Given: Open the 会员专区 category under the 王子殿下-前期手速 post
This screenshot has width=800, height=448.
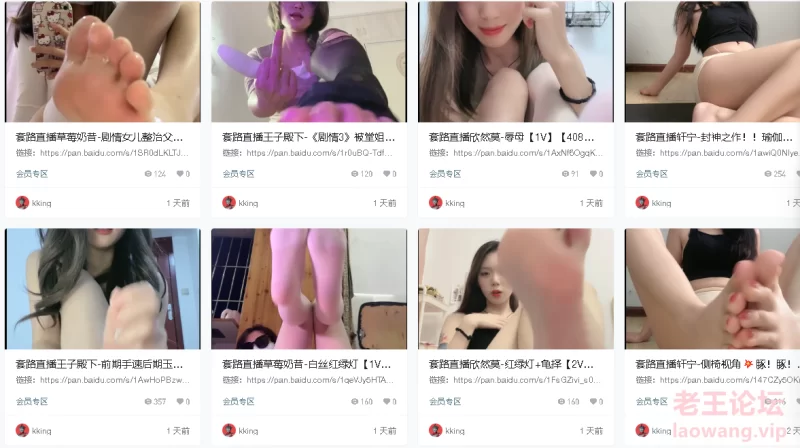Looking at the screenshot, I should coord(32,402).
